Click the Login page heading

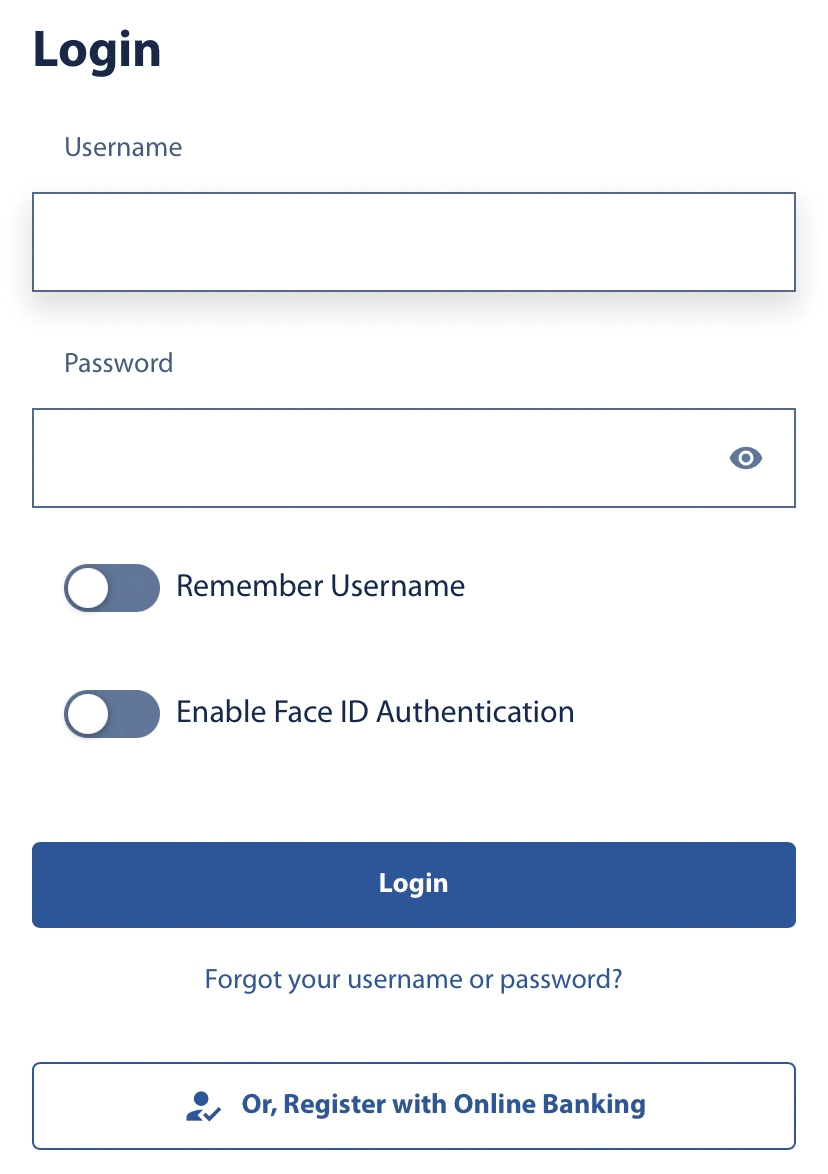(97, 49)
